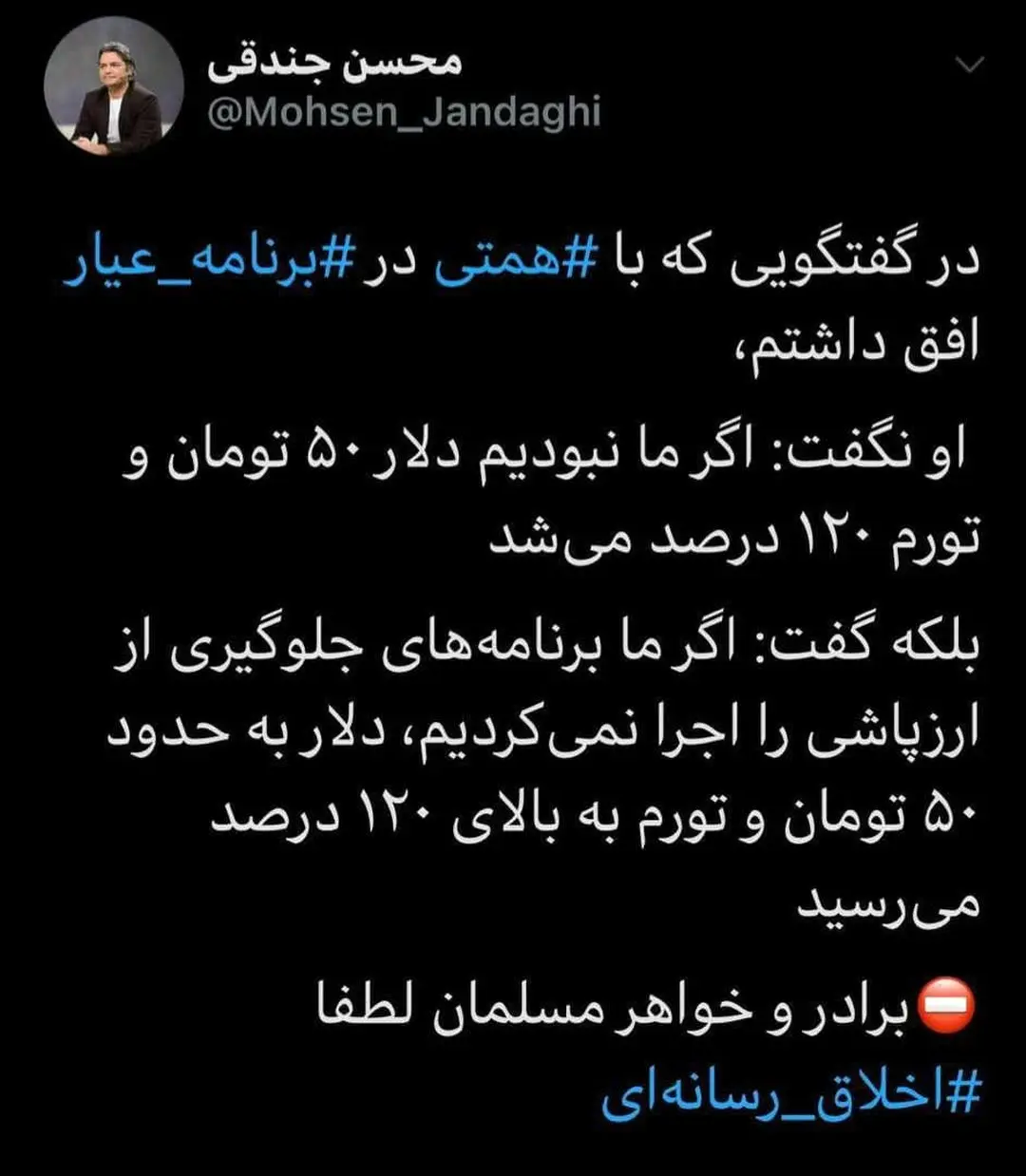Open the #برنامه_عیار hashtag
This screenshot has height=1176, width=1026.
(x=201, y=265)
